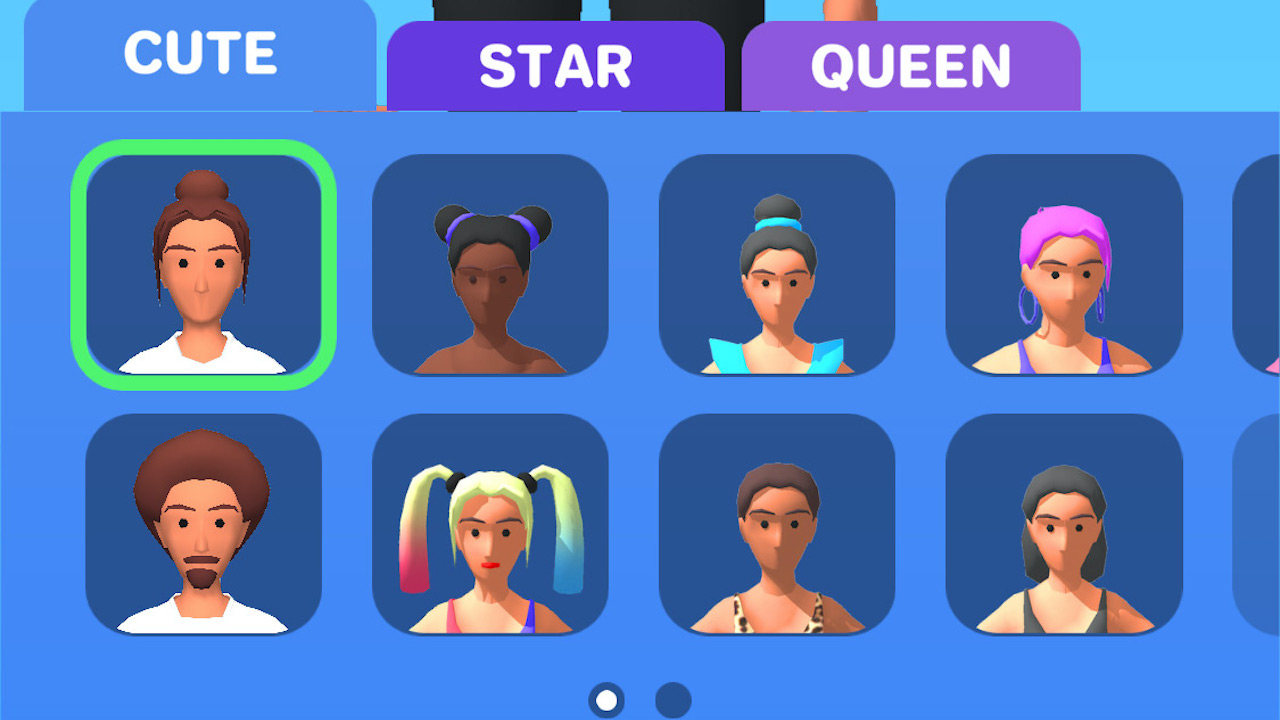Select the CUTE tab
Viewport: 1280px width, 720px height.
(x=200, y=55)
